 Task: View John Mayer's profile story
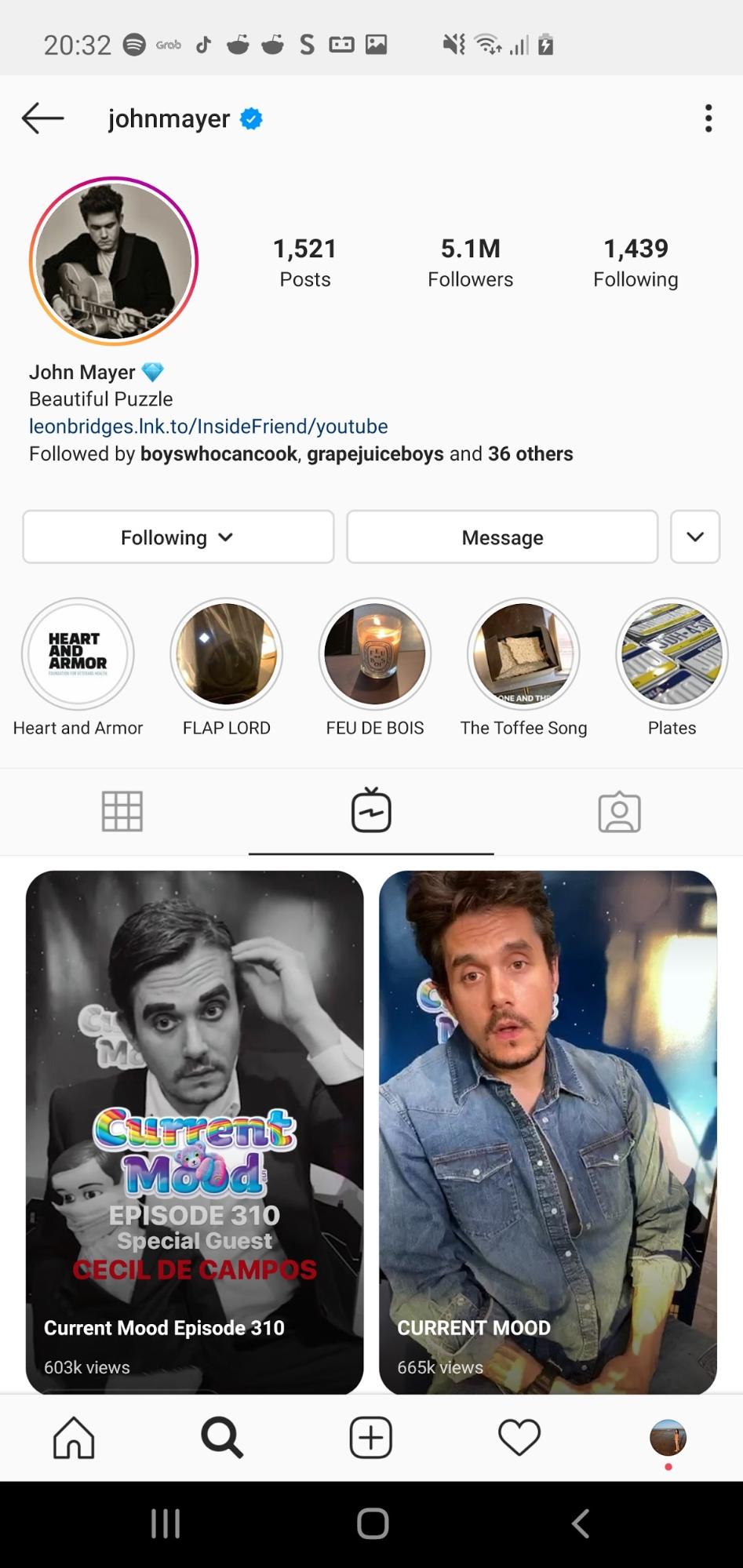[114, 260]
